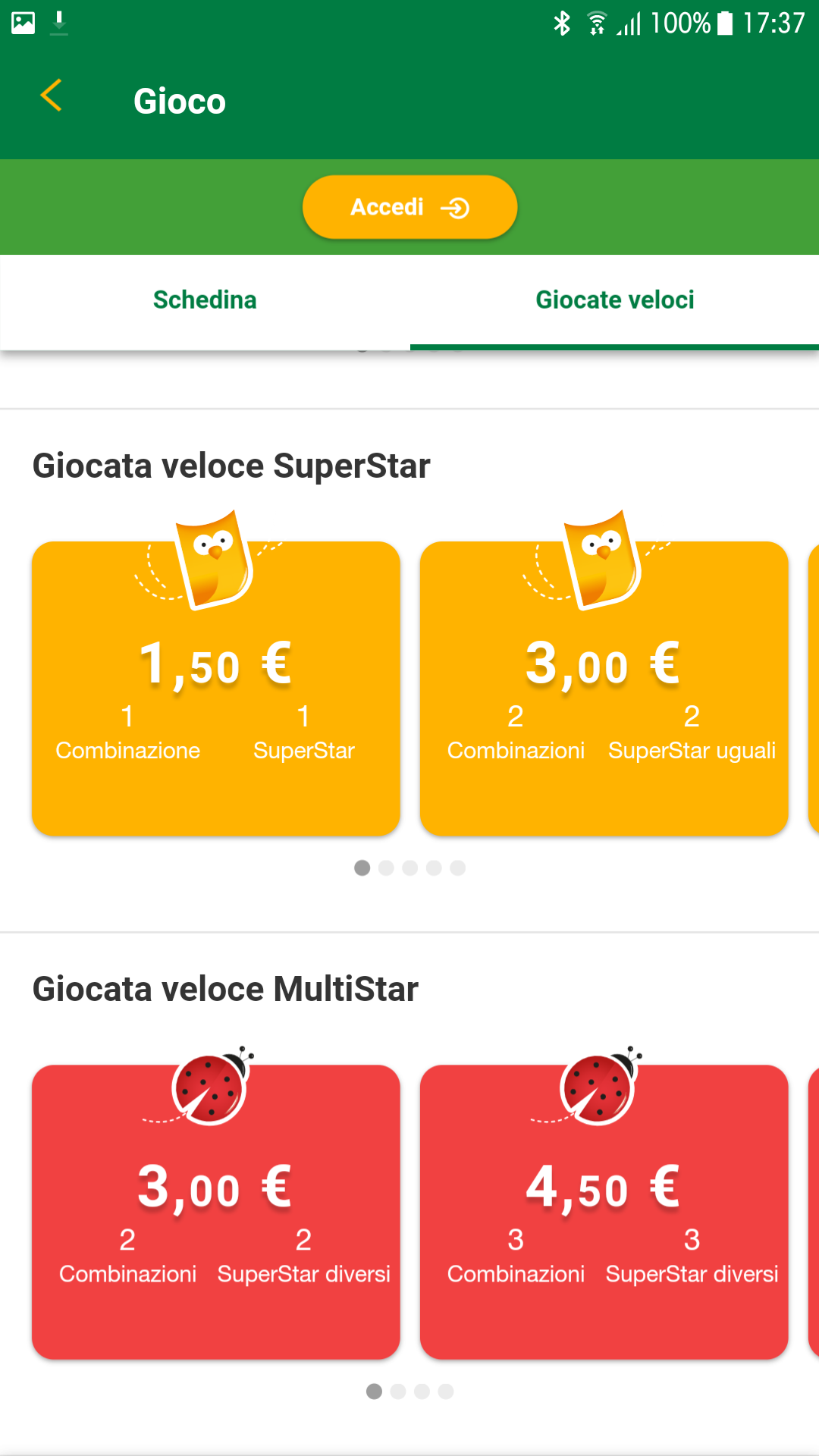Switch to the Schedina tab
The width and height of the screenshot is (819, 1456).
(x=205, y=300)
